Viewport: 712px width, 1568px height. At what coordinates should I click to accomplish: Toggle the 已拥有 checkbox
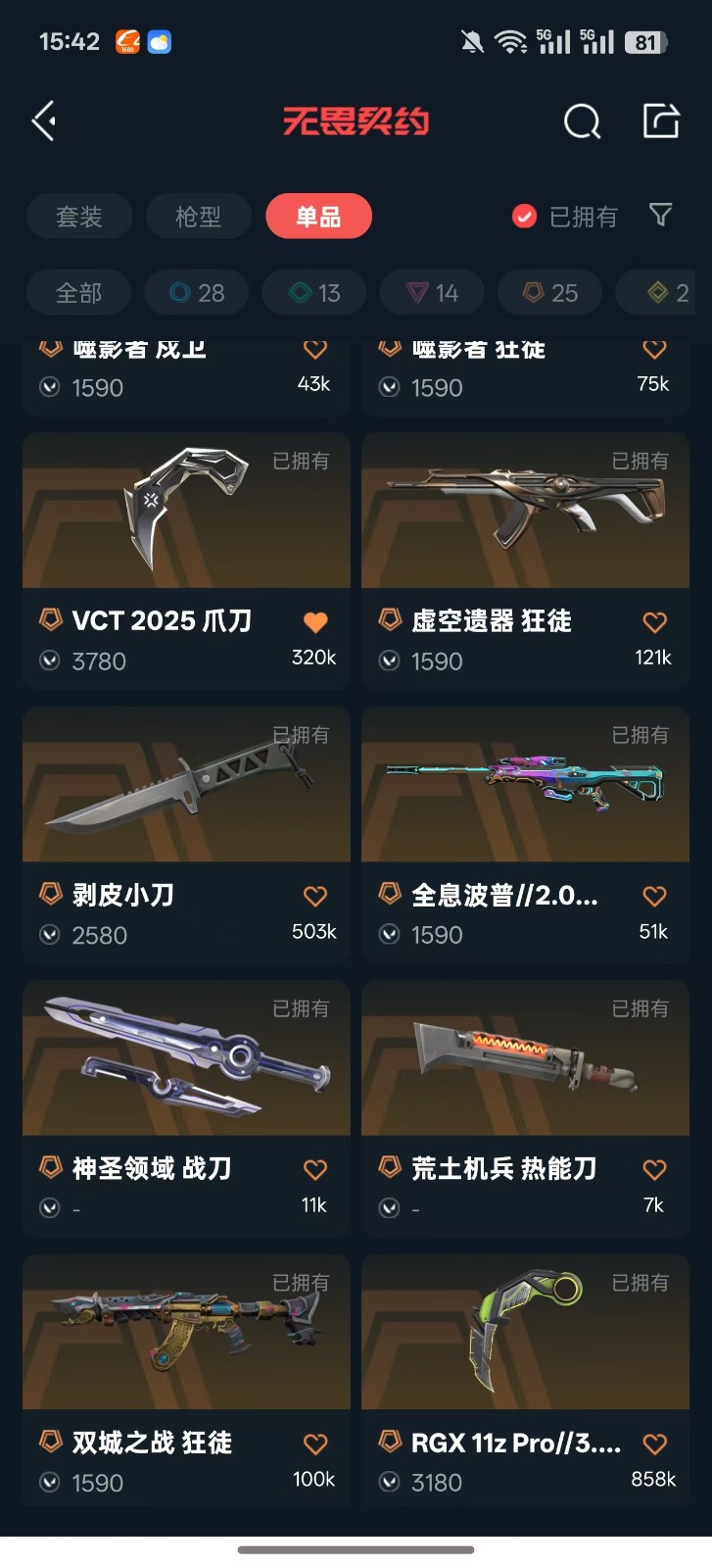[x=525, y=217]
